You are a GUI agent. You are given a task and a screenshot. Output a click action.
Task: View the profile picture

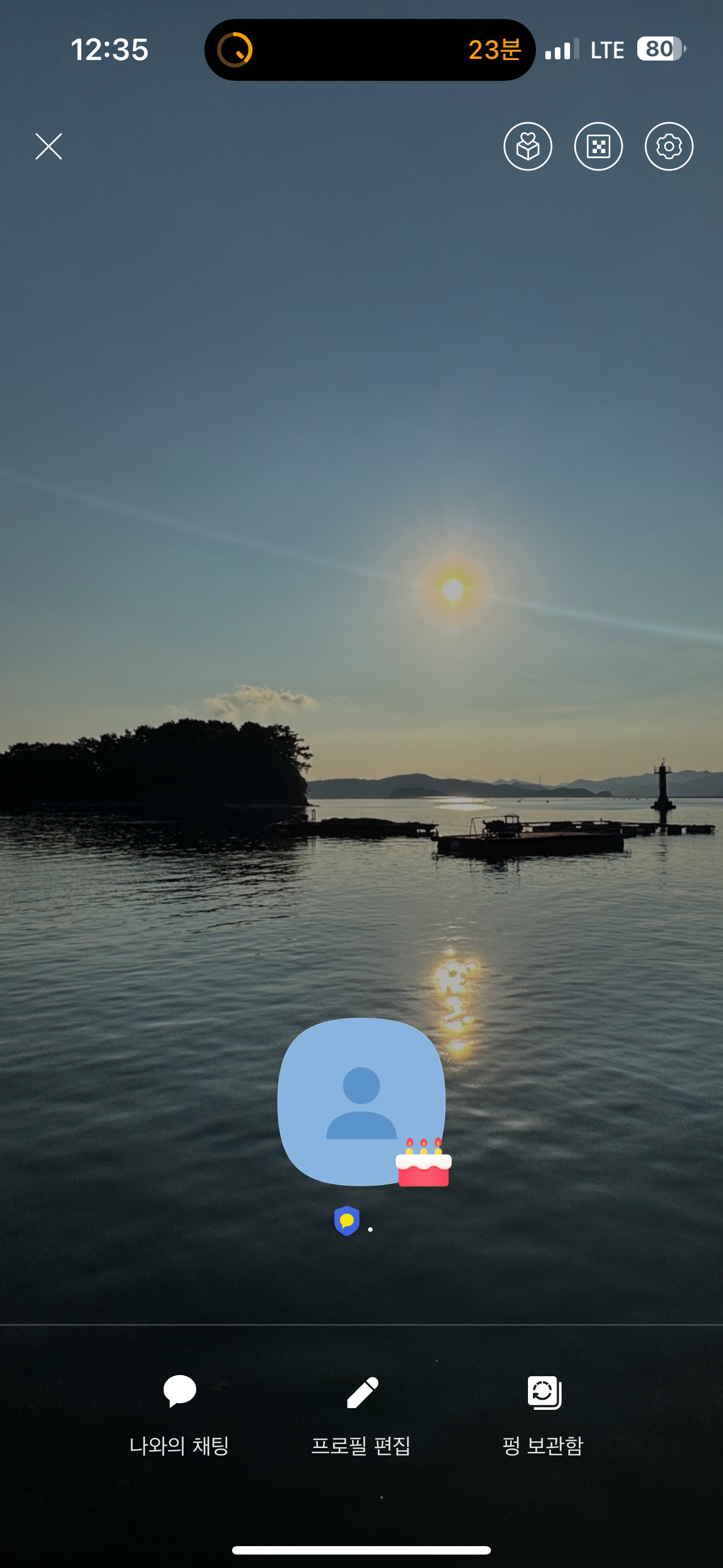361,1101
